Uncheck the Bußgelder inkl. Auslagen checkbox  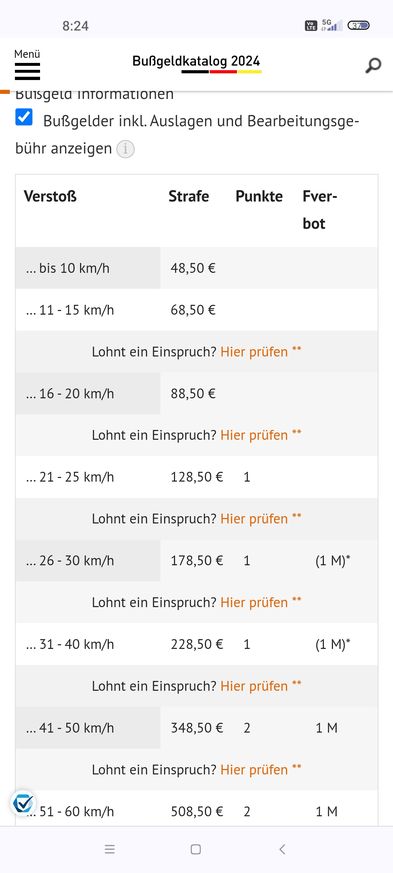(x=24, y=117)
